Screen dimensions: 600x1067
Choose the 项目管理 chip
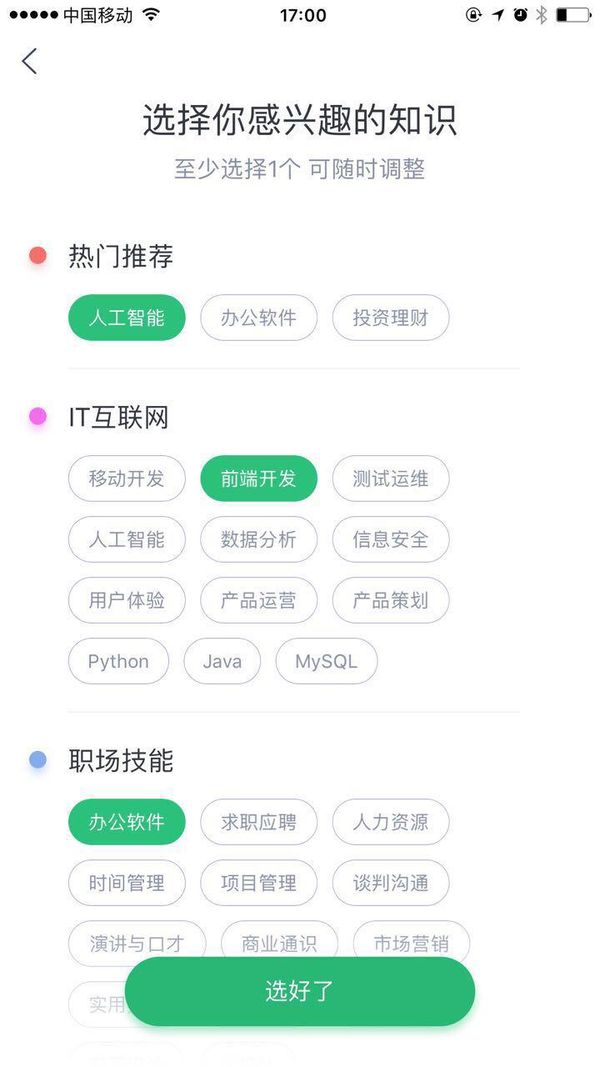click(x=259, y=883)
